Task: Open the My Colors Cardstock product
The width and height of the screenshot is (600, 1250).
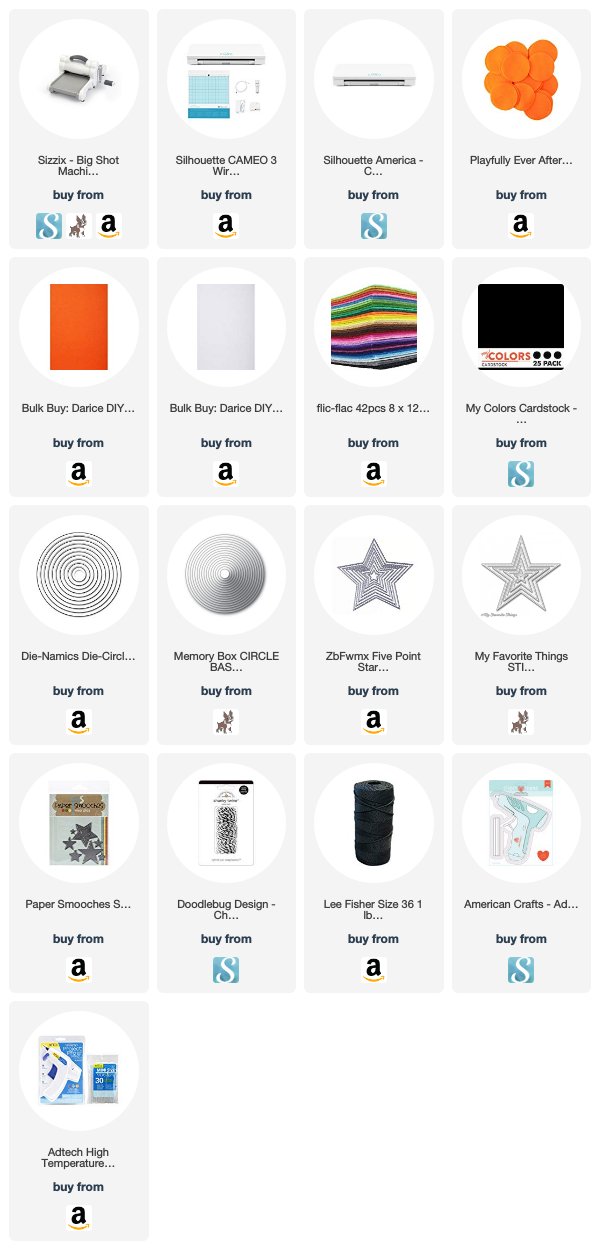Action: [521, 326]
